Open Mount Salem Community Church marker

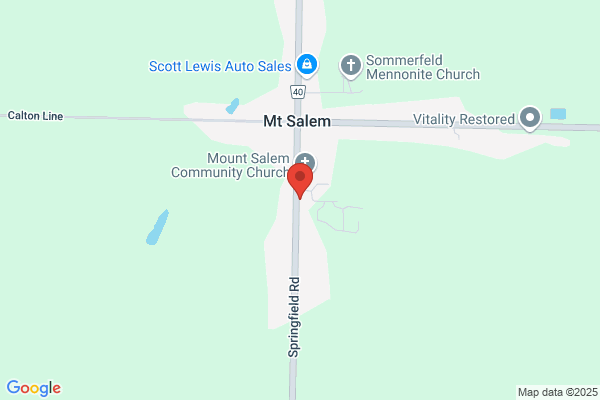306,162
